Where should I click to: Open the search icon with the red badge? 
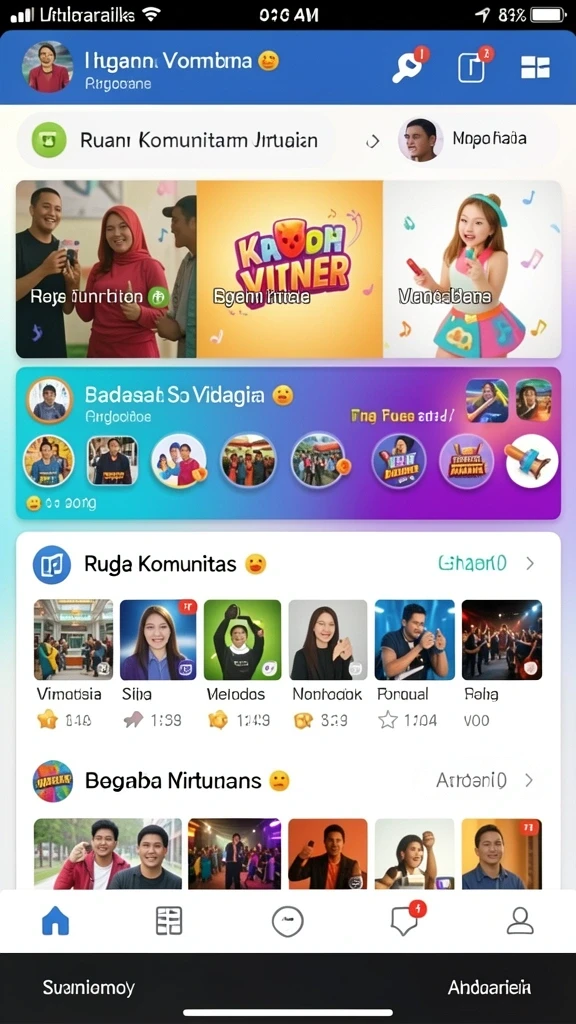tap(409, 66)
